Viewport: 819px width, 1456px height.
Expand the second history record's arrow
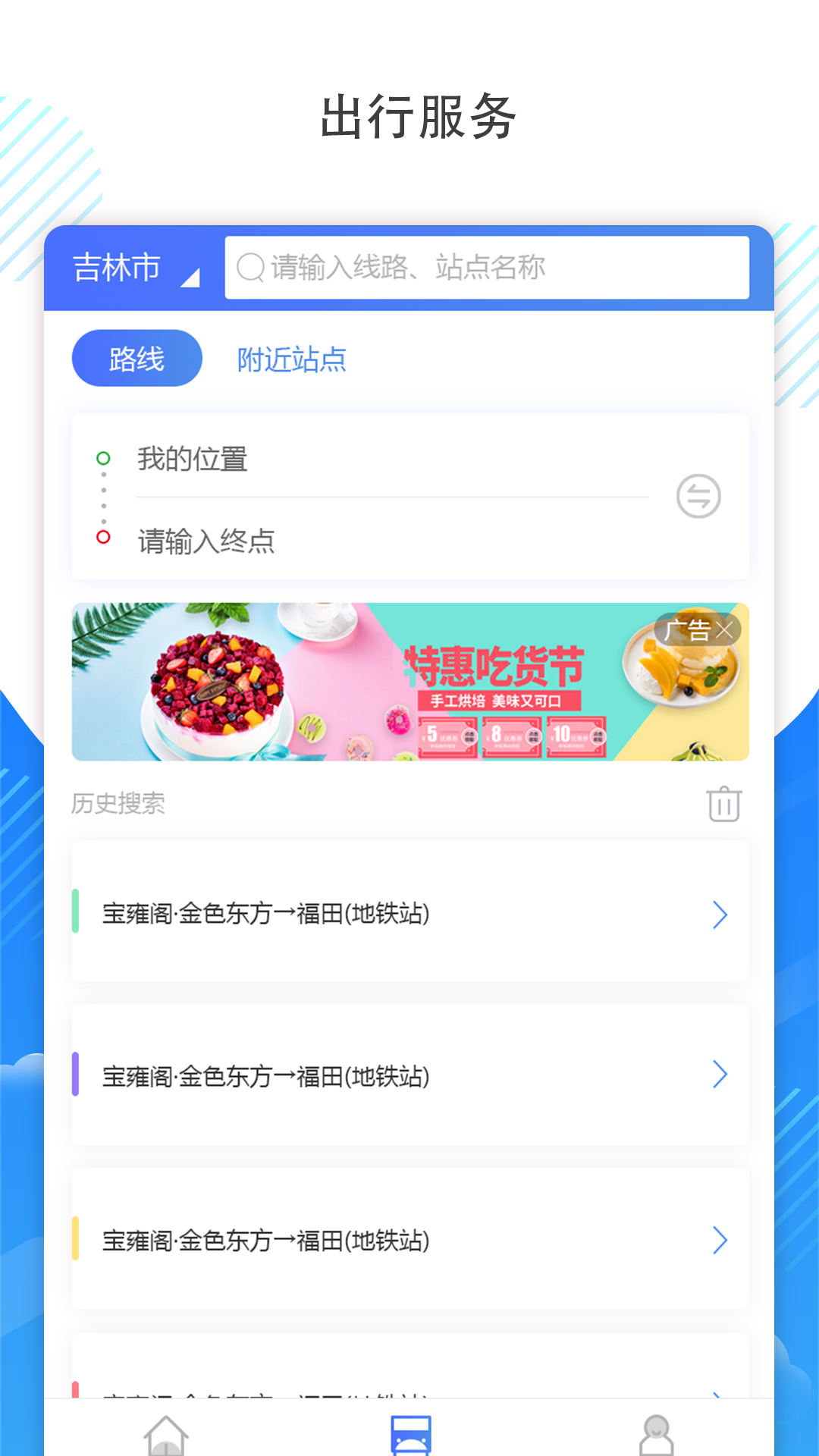pyautogui.click(x=720, y=1075)
